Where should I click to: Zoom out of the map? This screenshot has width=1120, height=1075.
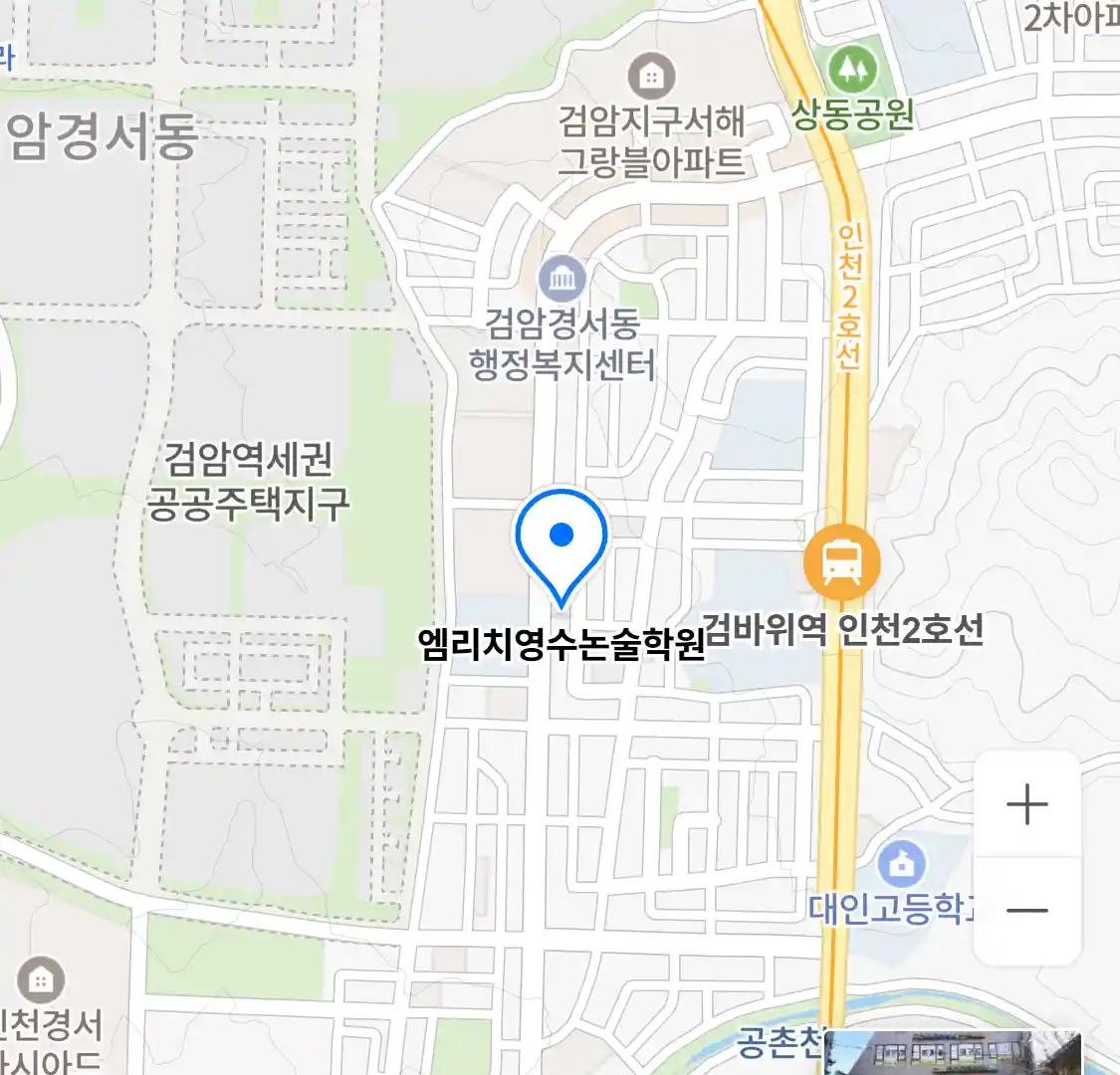click(1026, 910)
